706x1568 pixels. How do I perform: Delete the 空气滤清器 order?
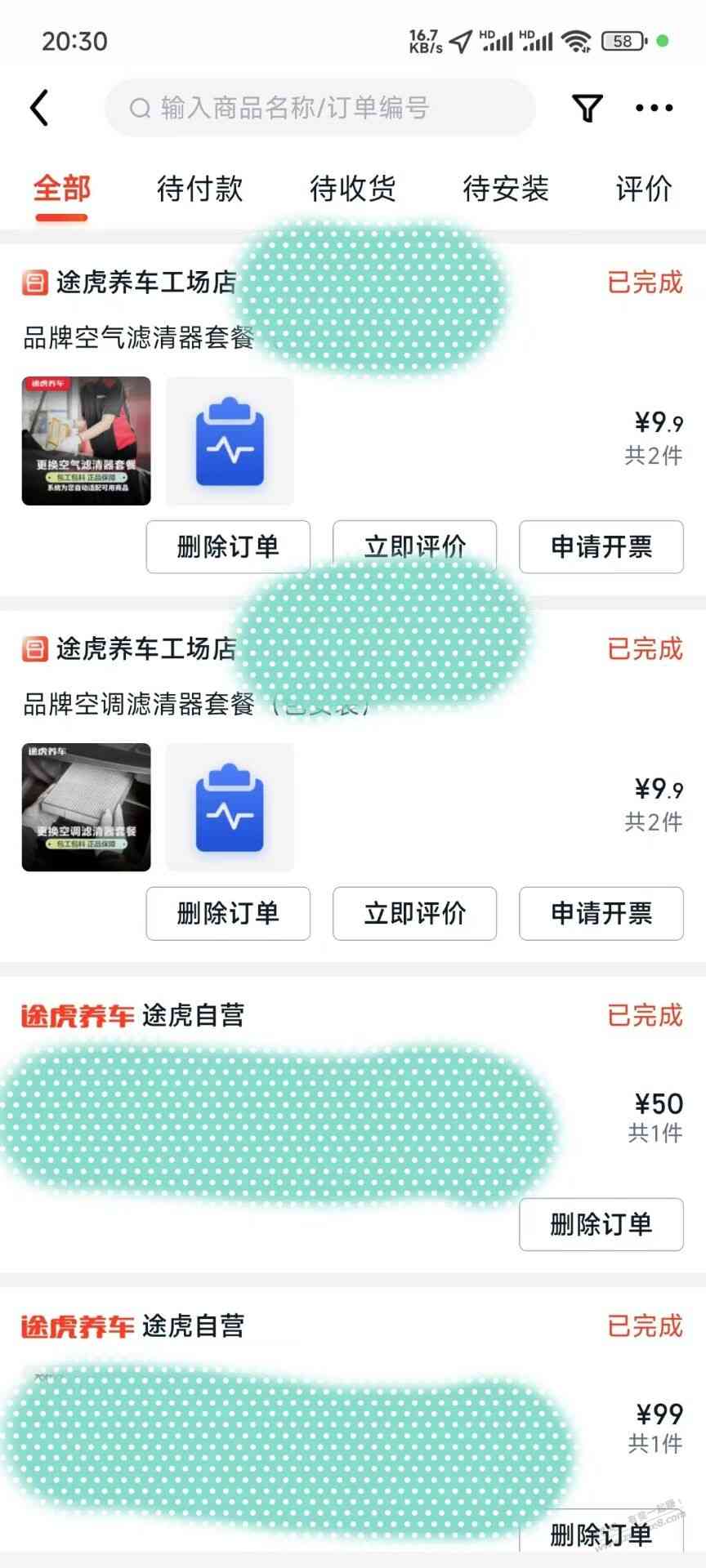coord(228,546)
